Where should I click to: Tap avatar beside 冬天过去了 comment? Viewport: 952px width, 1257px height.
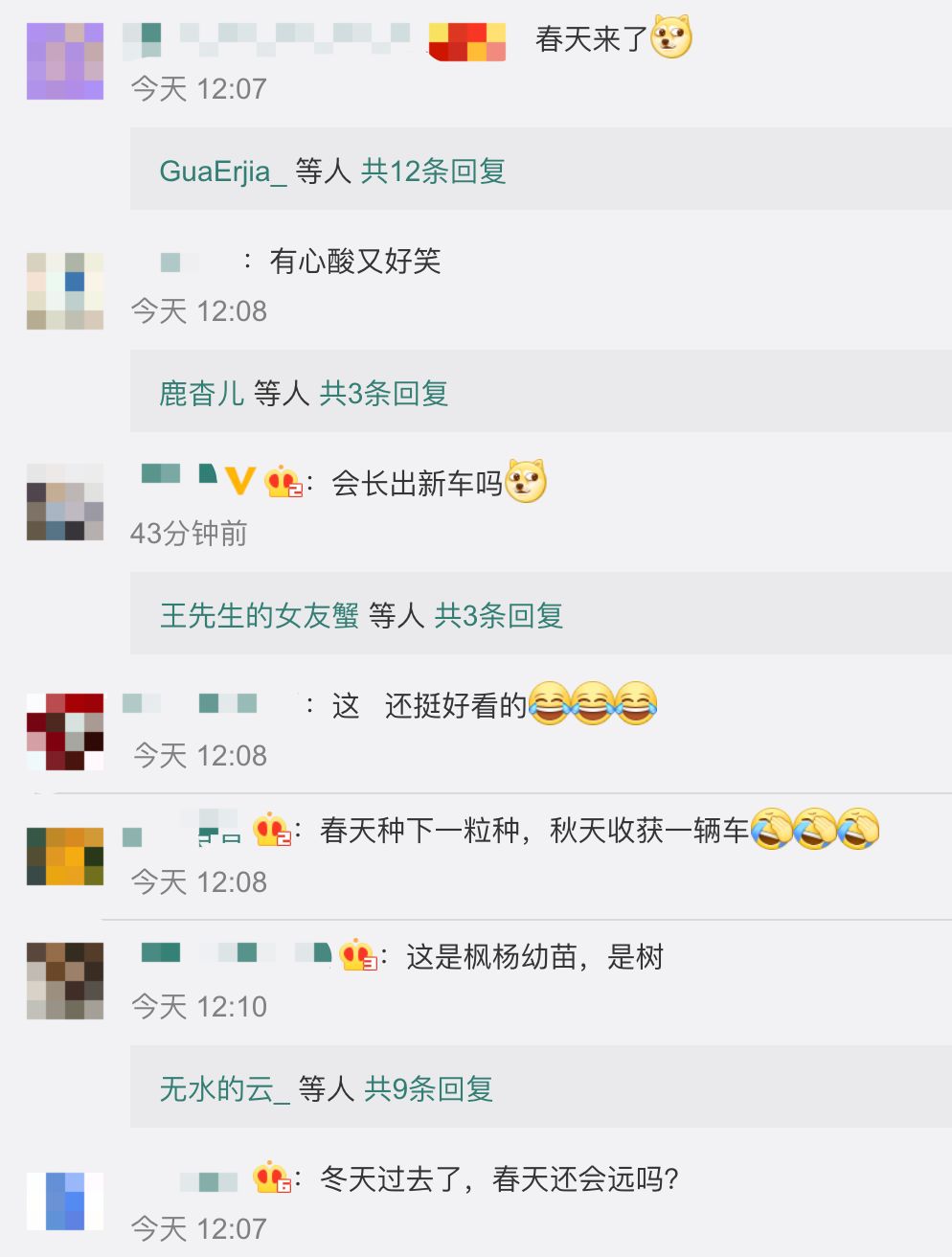pyautogui.click(x=65, y=1200)
